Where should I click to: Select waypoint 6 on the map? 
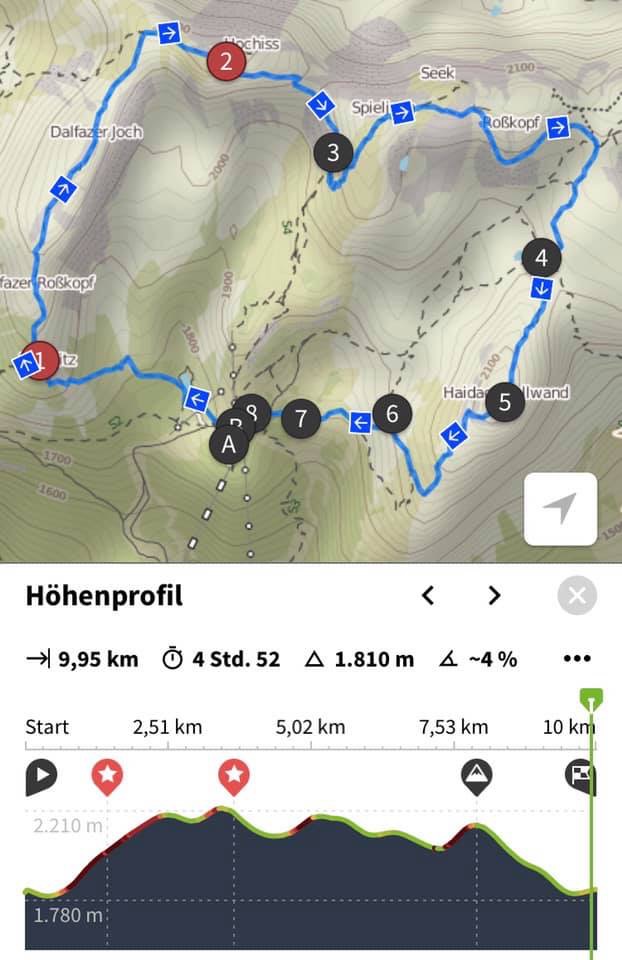tap(392, 413)
